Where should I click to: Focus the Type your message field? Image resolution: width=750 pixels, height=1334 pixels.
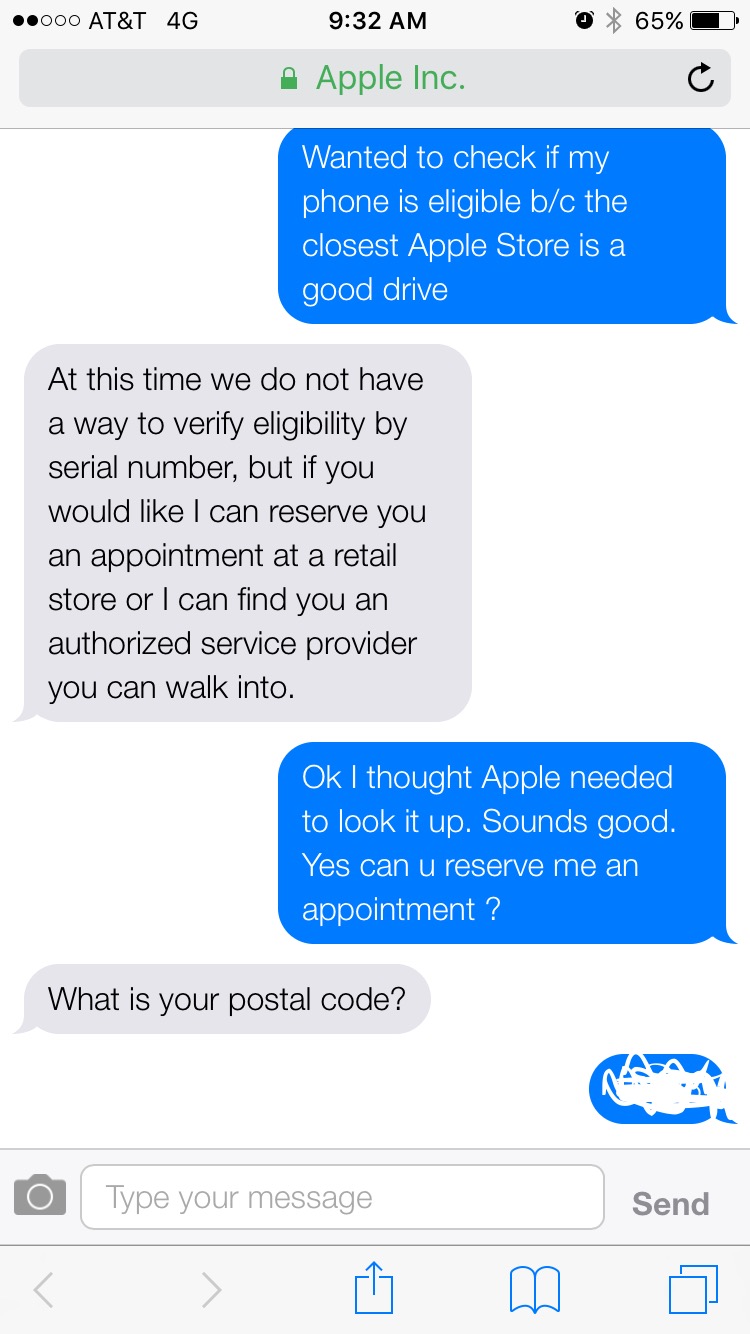point(342,1197)
